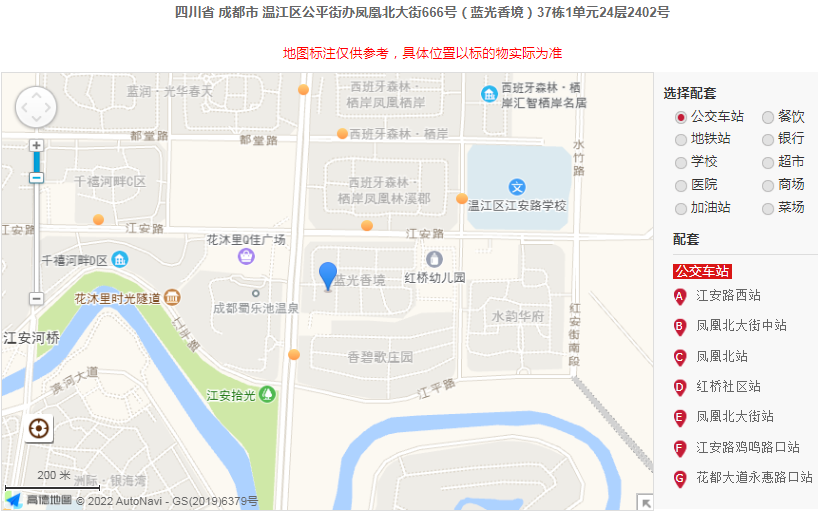Select the 公交车站 radio option
This screenshot has width=818, height=513.
681,117
